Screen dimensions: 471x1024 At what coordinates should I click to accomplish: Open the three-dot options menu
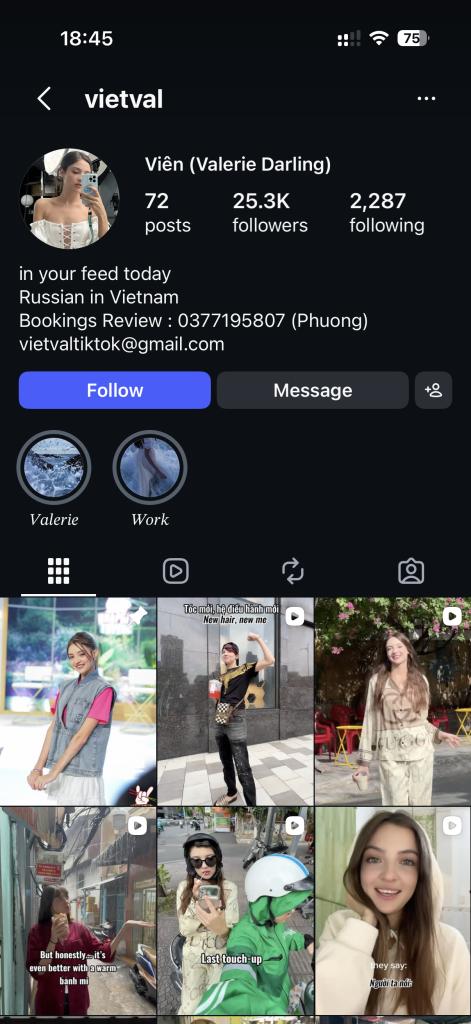point(426,99)
